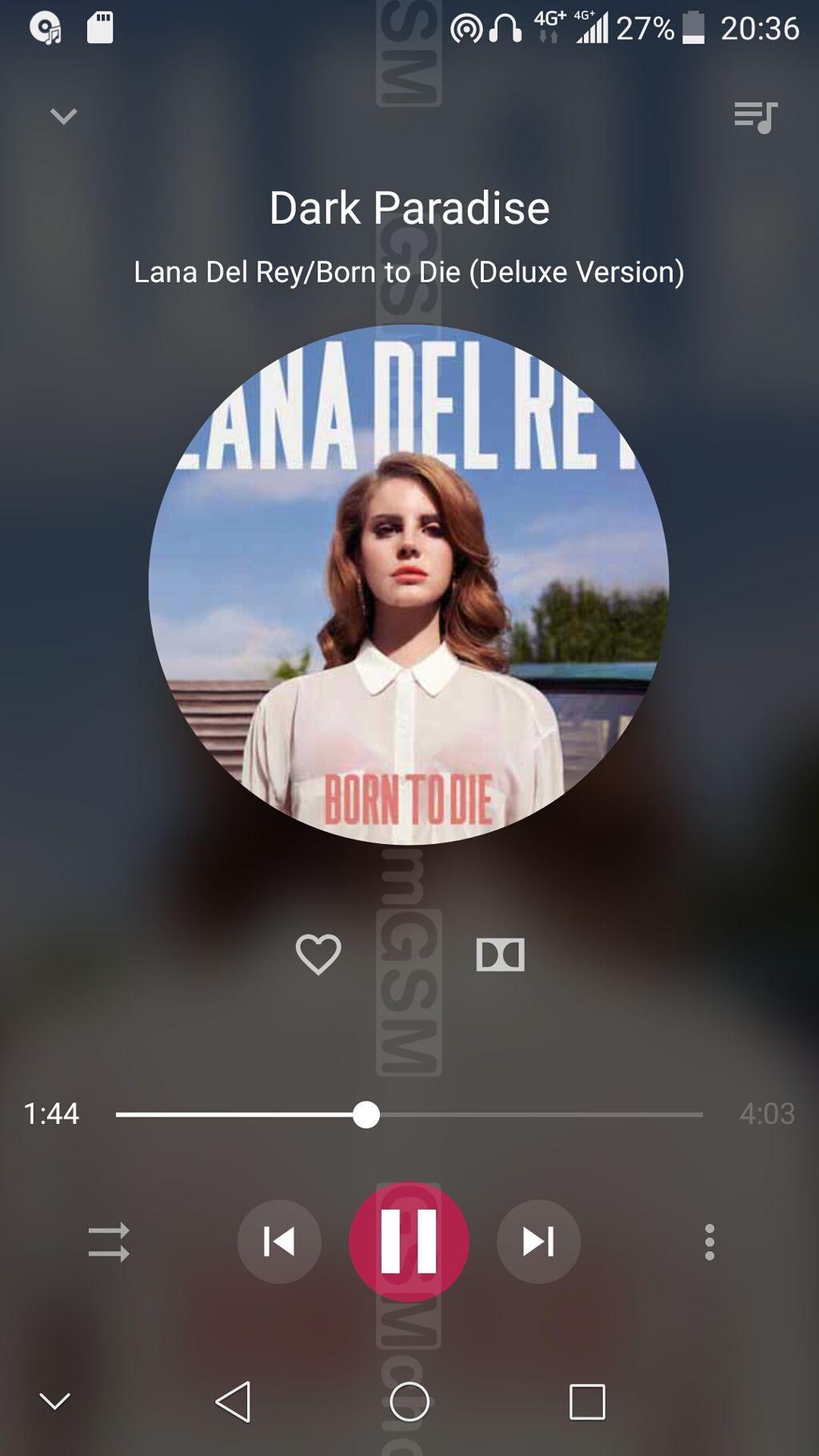Pause Dark Paradise
This screenshot has height=1456, width=819.
pyautogui.click(x=409, y=1242)
